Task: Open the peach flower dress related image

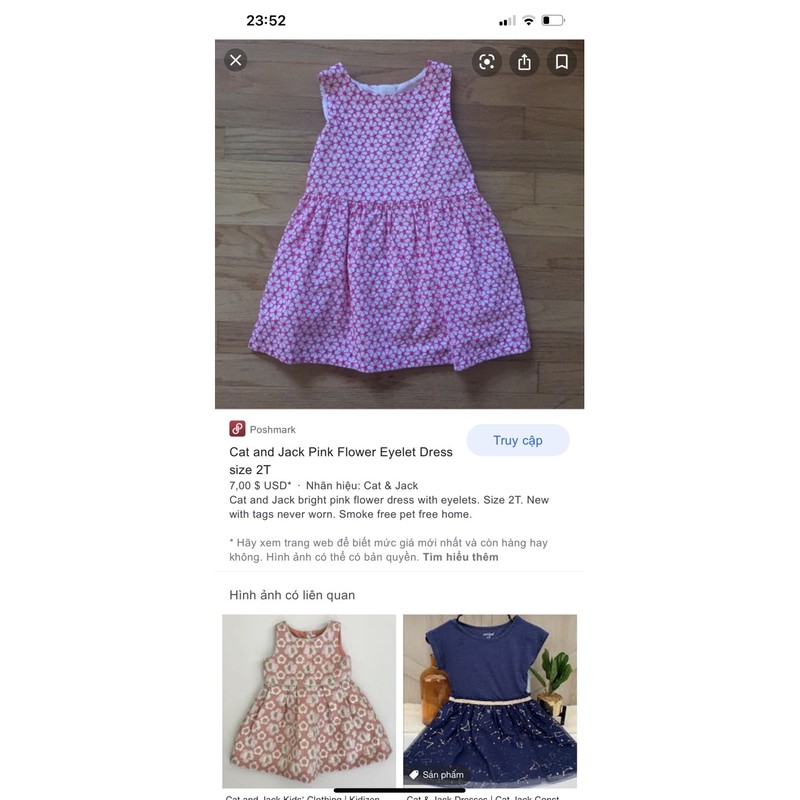Action: point(309,701)
